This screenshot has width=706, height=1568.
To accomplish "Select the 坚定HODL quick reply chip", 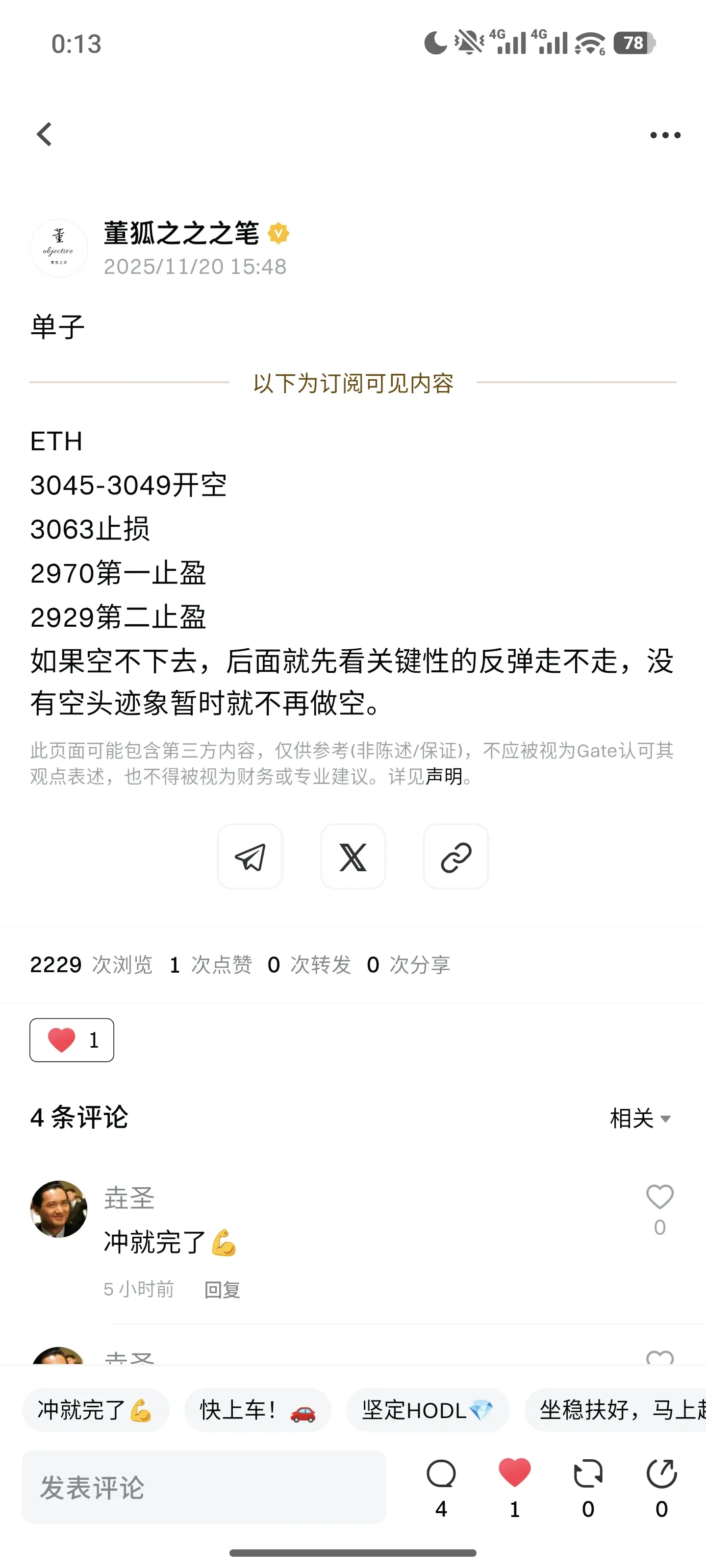I will coord(427,1410).
